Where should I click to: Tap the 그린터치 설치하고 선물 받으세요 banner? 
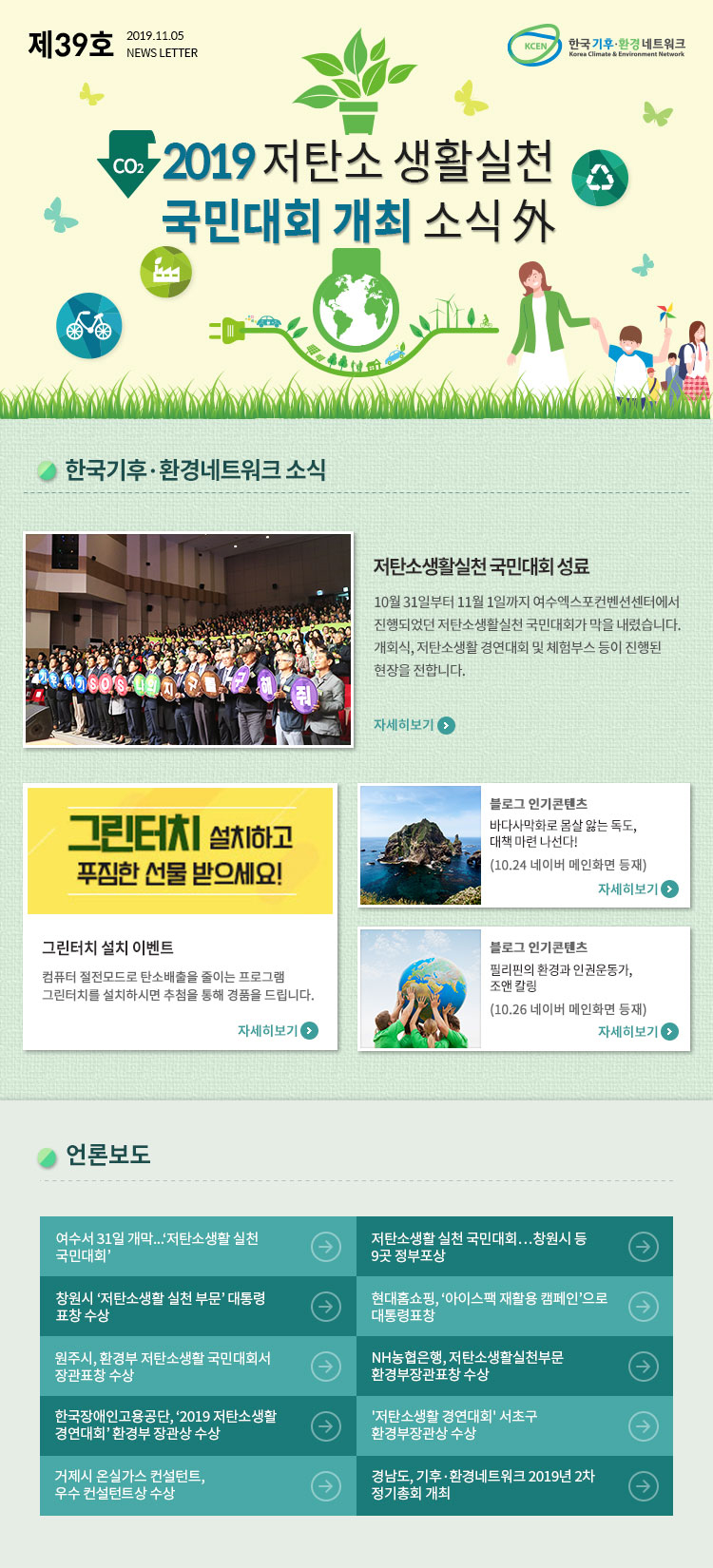point(181,851)
